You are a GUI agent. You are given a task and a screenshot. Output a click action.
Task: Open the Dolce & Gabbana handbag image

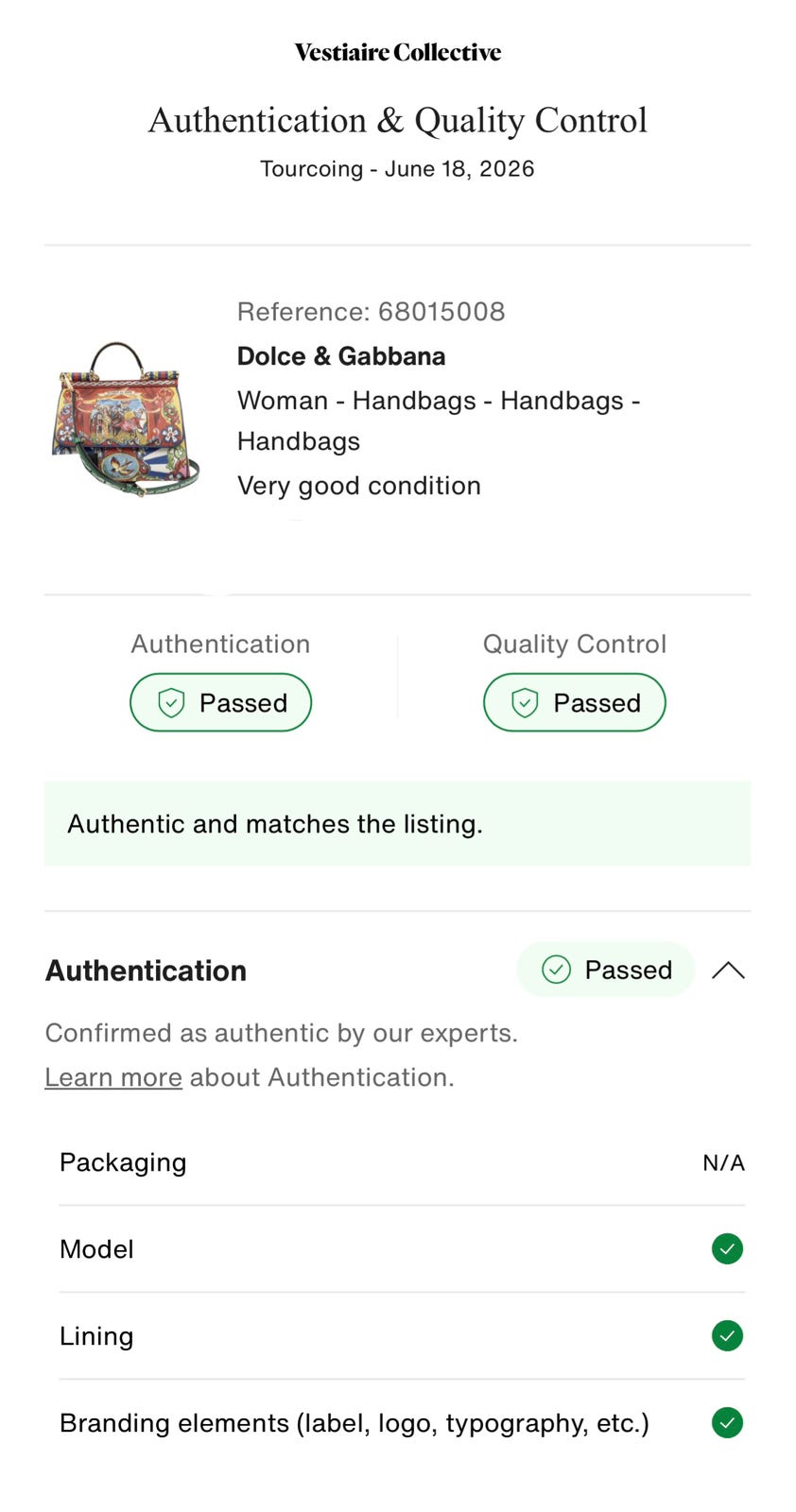point(125,420)
